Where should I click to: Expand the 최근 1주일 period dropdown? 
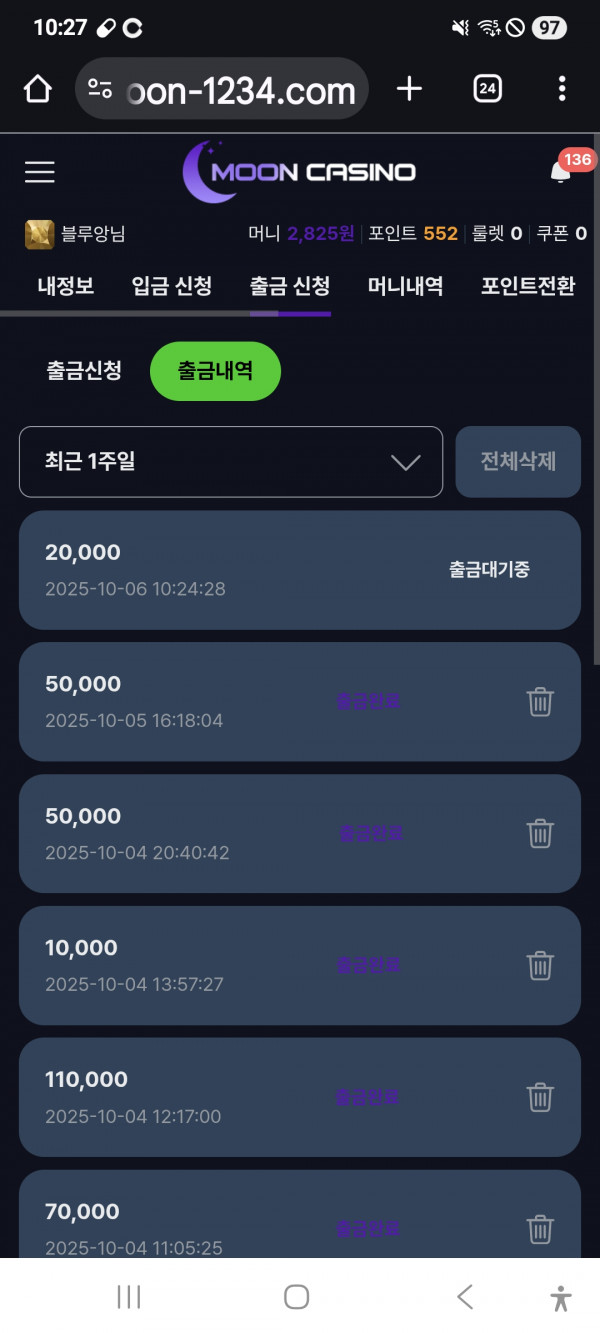click(x=231, y=462)
